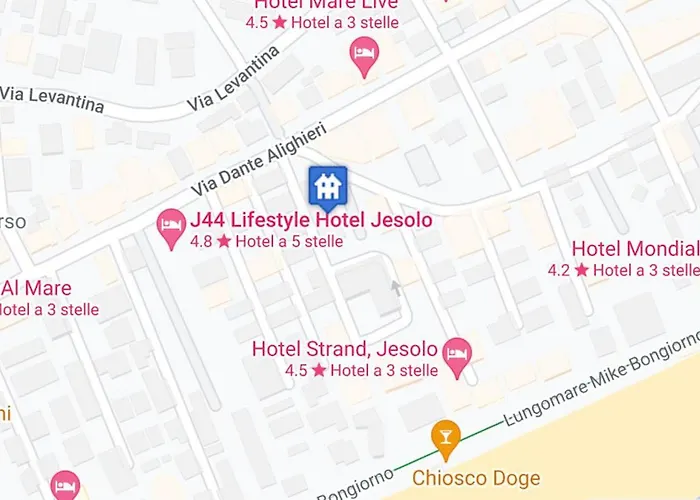This screenshot has width=700, height=500.
Task: Select the Hotel Strand, Jesolo marker
Action: coord(457,356)
